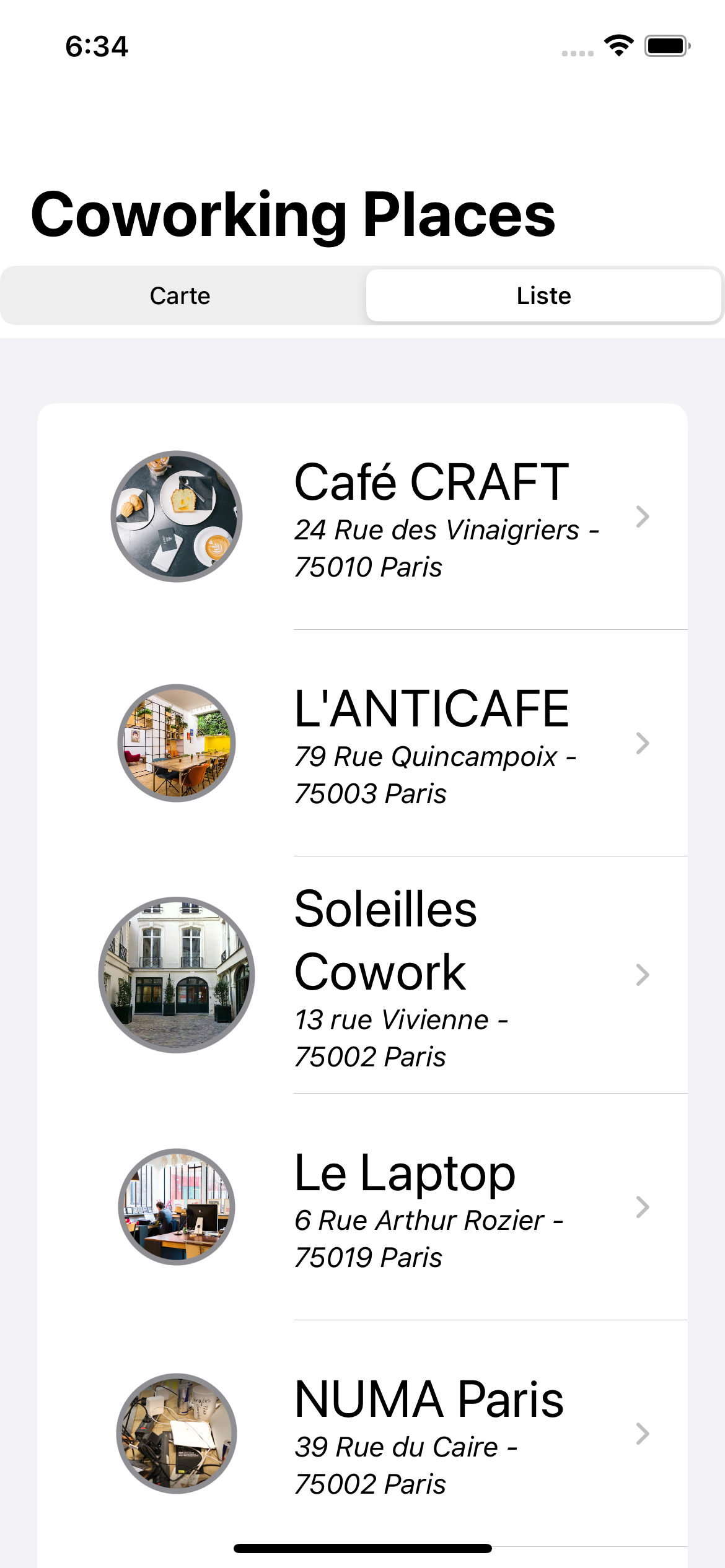
Task: Keep the Liste view segment selected
Action: tap(544, 296)
